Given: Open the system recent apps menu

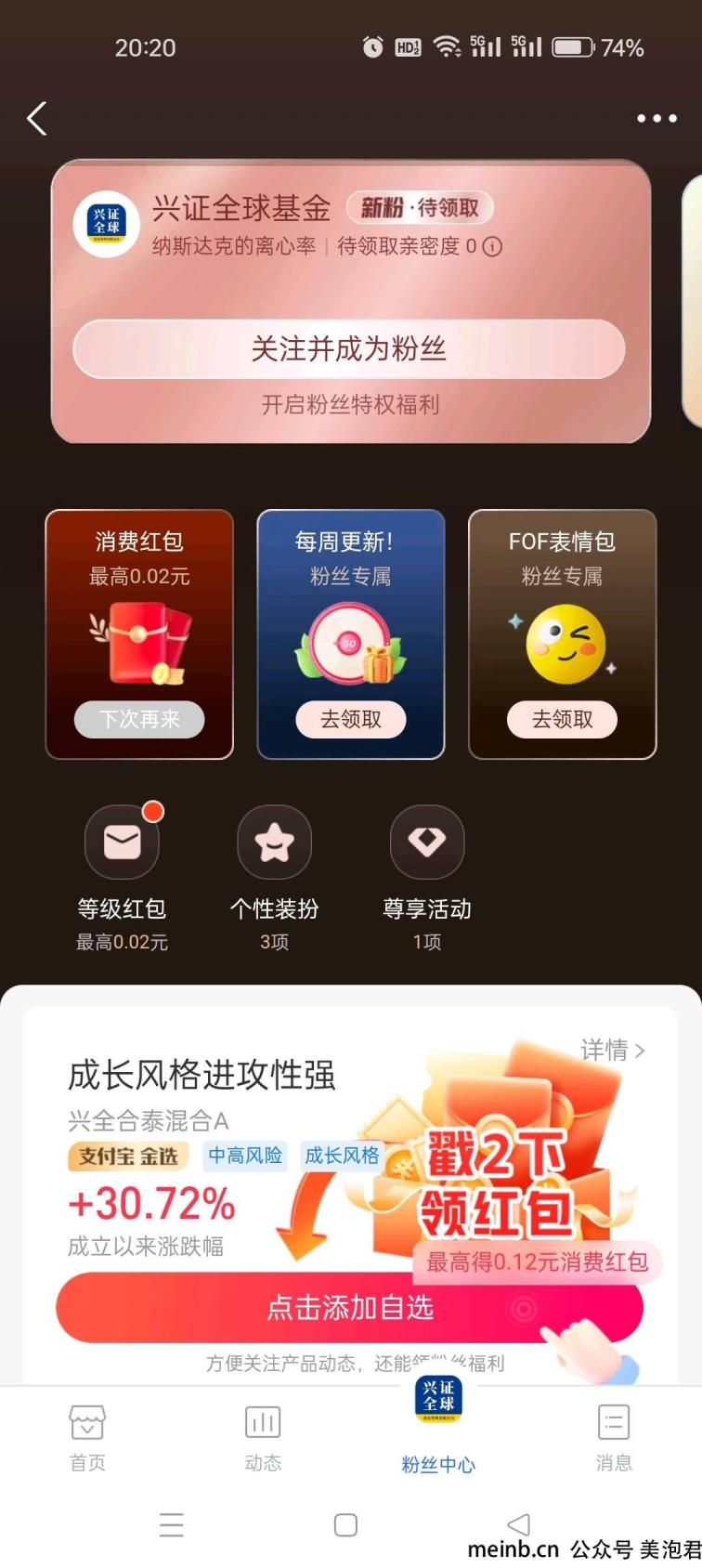Looking at the screenshot, I should click(x=172, y=1525).
